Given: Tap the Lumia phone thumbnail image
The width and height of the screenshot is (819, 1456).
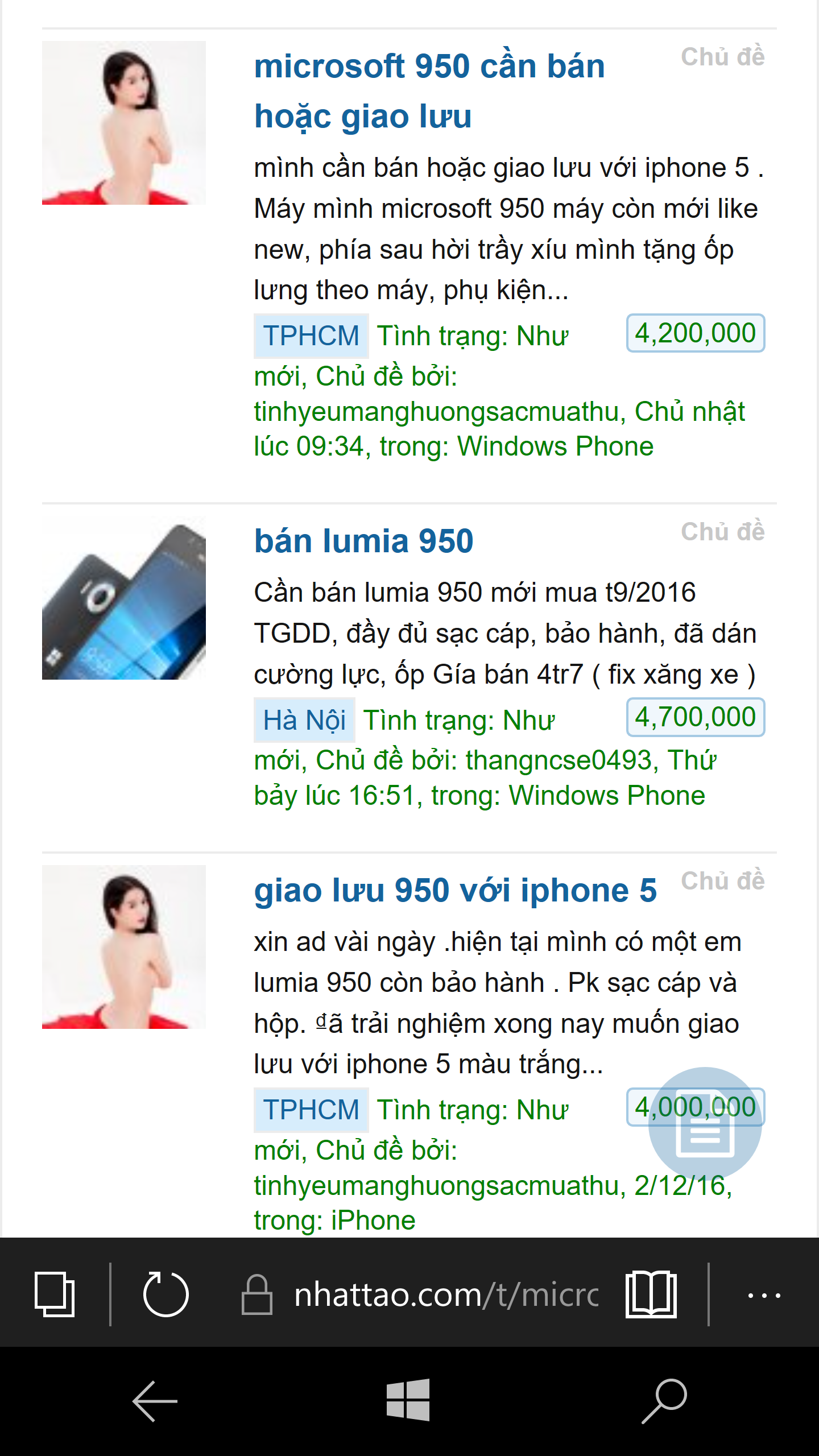Looking at the screenshot, I should (x=124, y=598).
